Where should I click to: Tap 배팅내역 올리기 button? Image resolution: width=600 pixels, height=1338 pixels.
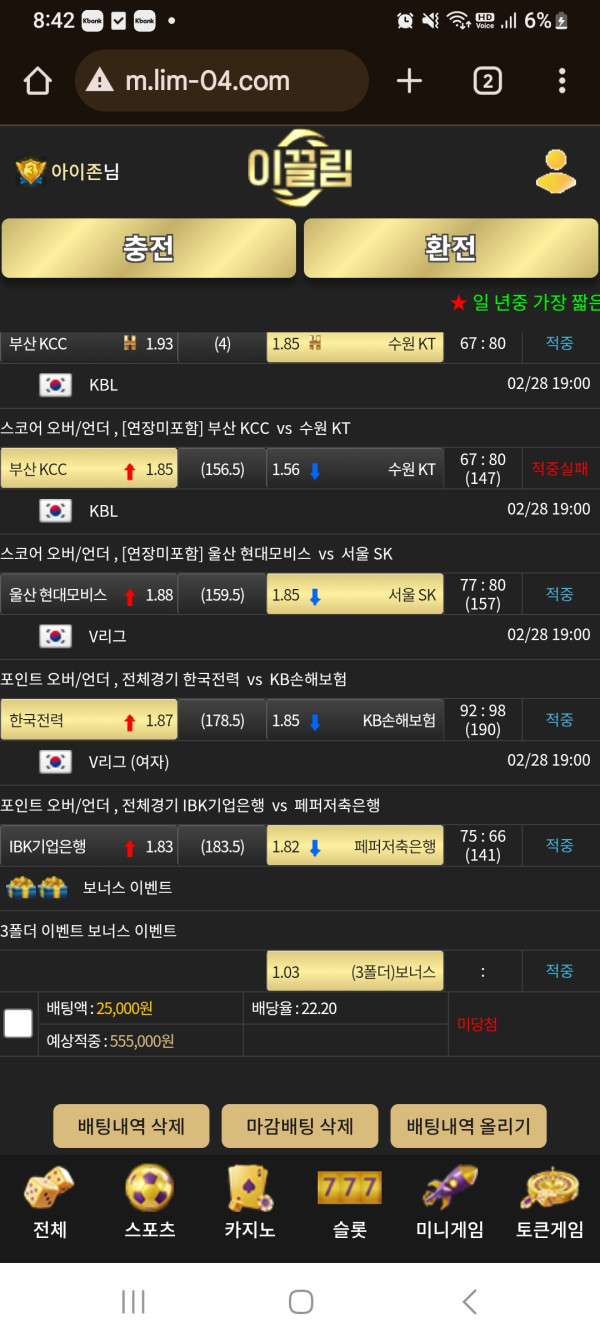coord(469,1126)
